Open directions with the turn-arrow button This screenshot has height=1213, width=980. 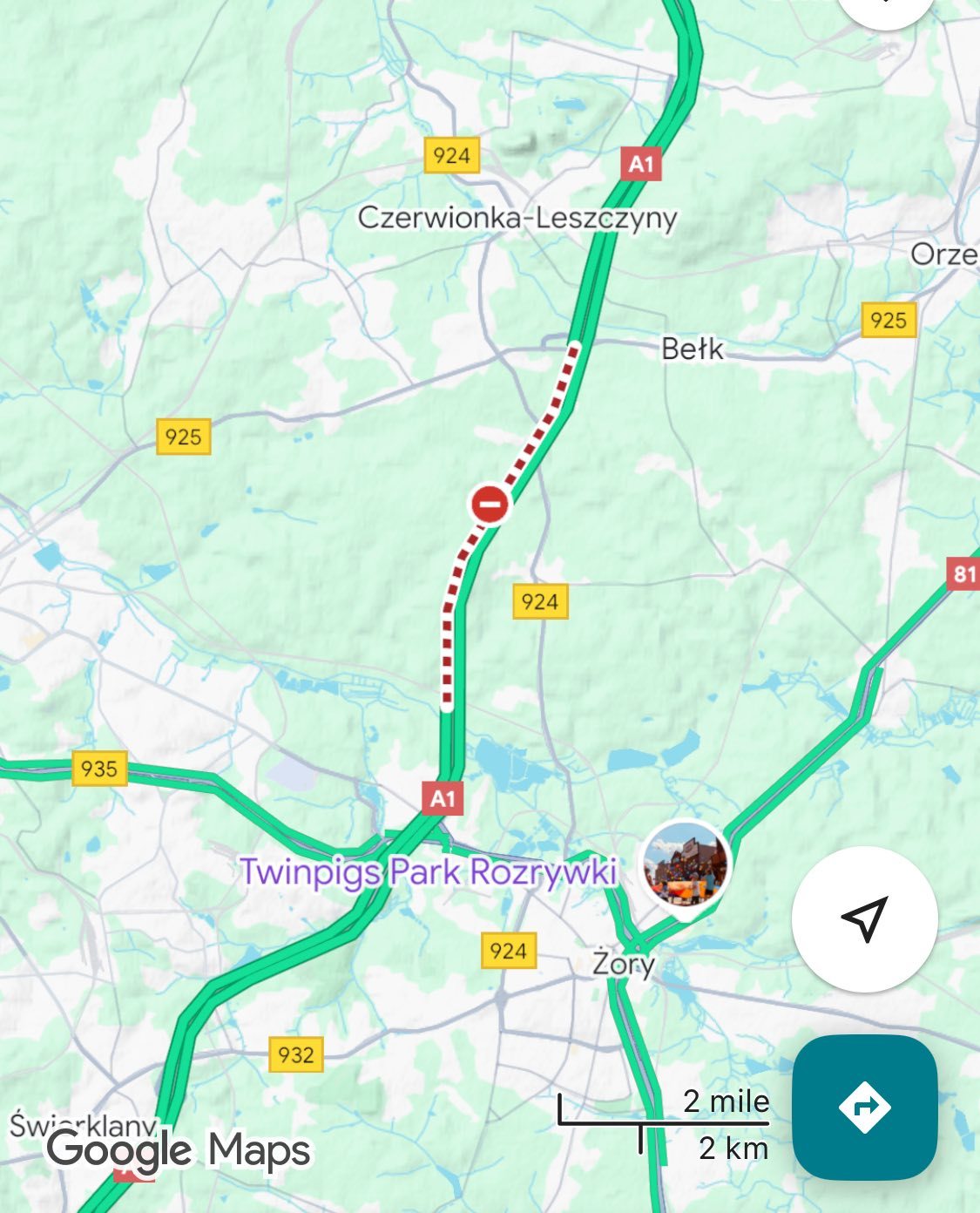[864, 1108]
